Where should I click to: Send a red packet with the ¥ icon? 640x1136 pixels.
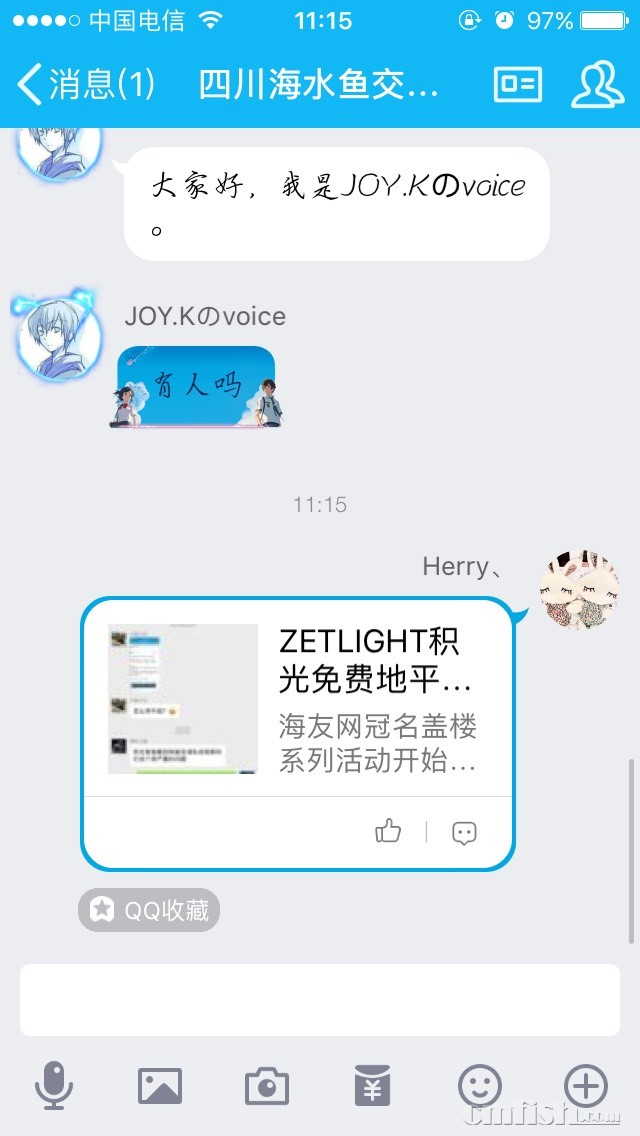(x=372, y=1086)
